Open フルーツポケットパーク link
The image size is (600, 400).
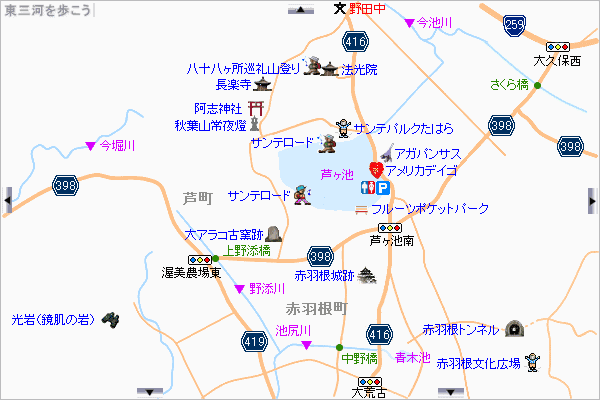430,208
